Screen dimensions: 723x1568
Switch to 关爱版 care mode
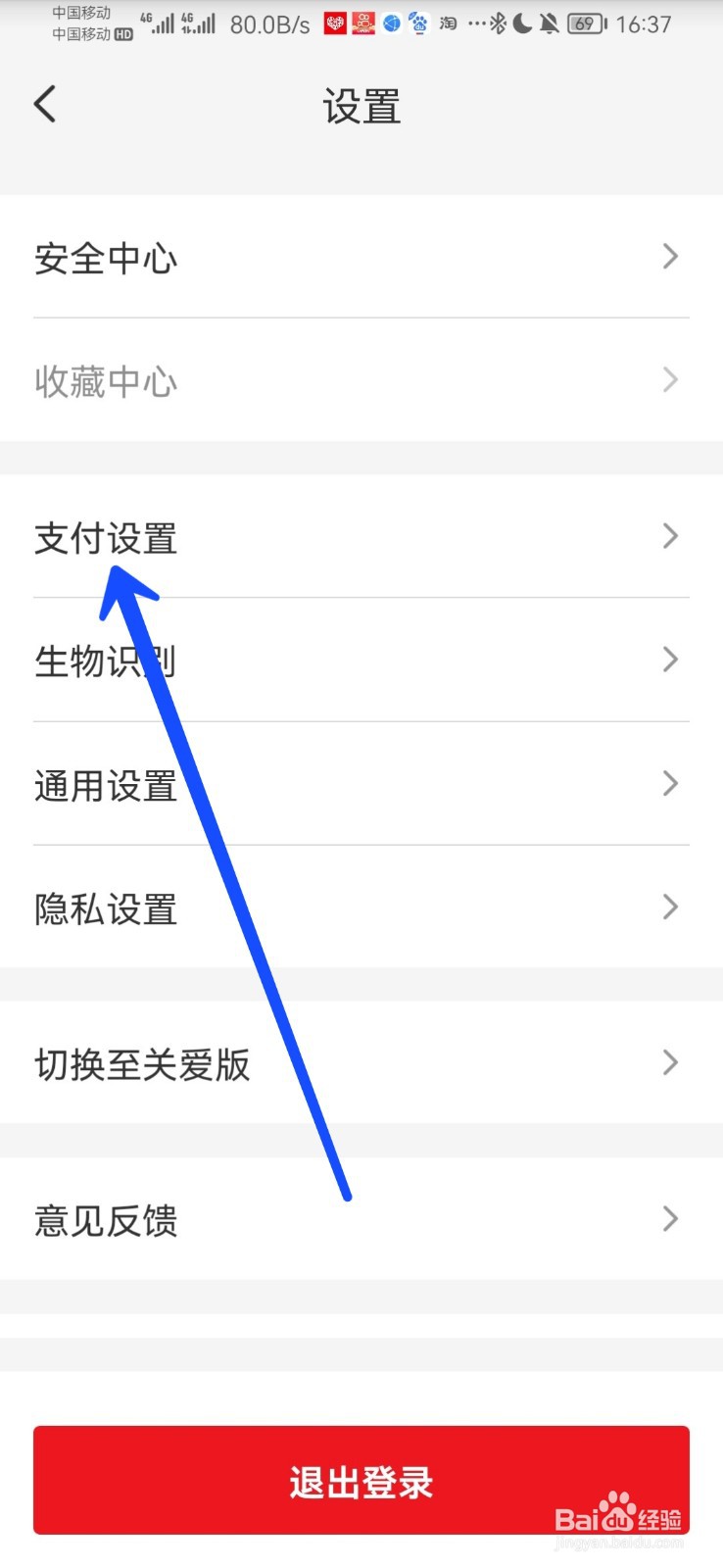(x=143, y=1063)
